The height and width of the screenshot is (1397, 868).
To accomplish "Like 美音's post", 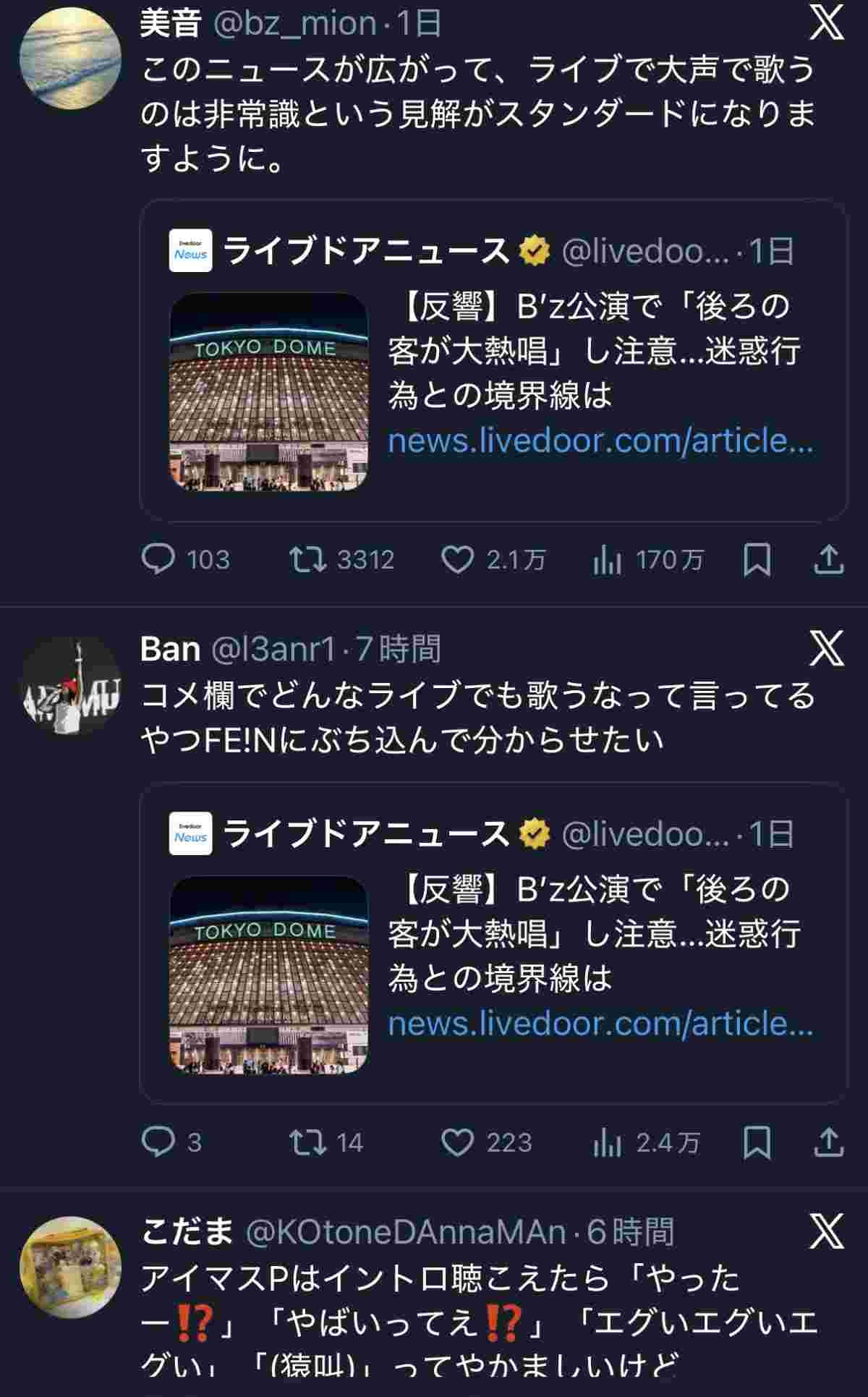I will coord(457,559).
